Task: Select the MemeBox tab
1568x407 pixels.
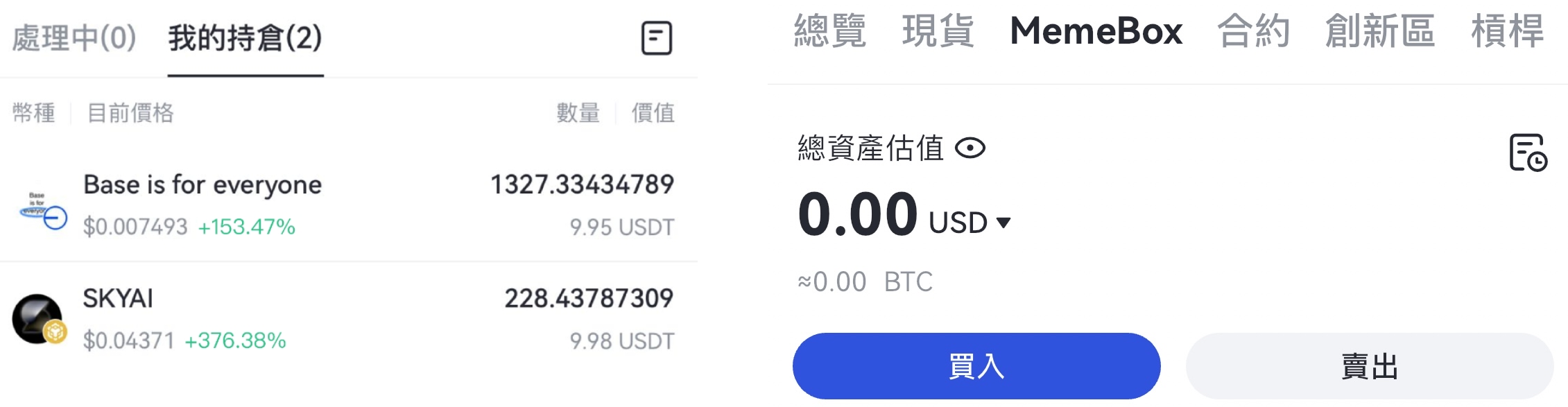Action: [x=1096, y=32]
